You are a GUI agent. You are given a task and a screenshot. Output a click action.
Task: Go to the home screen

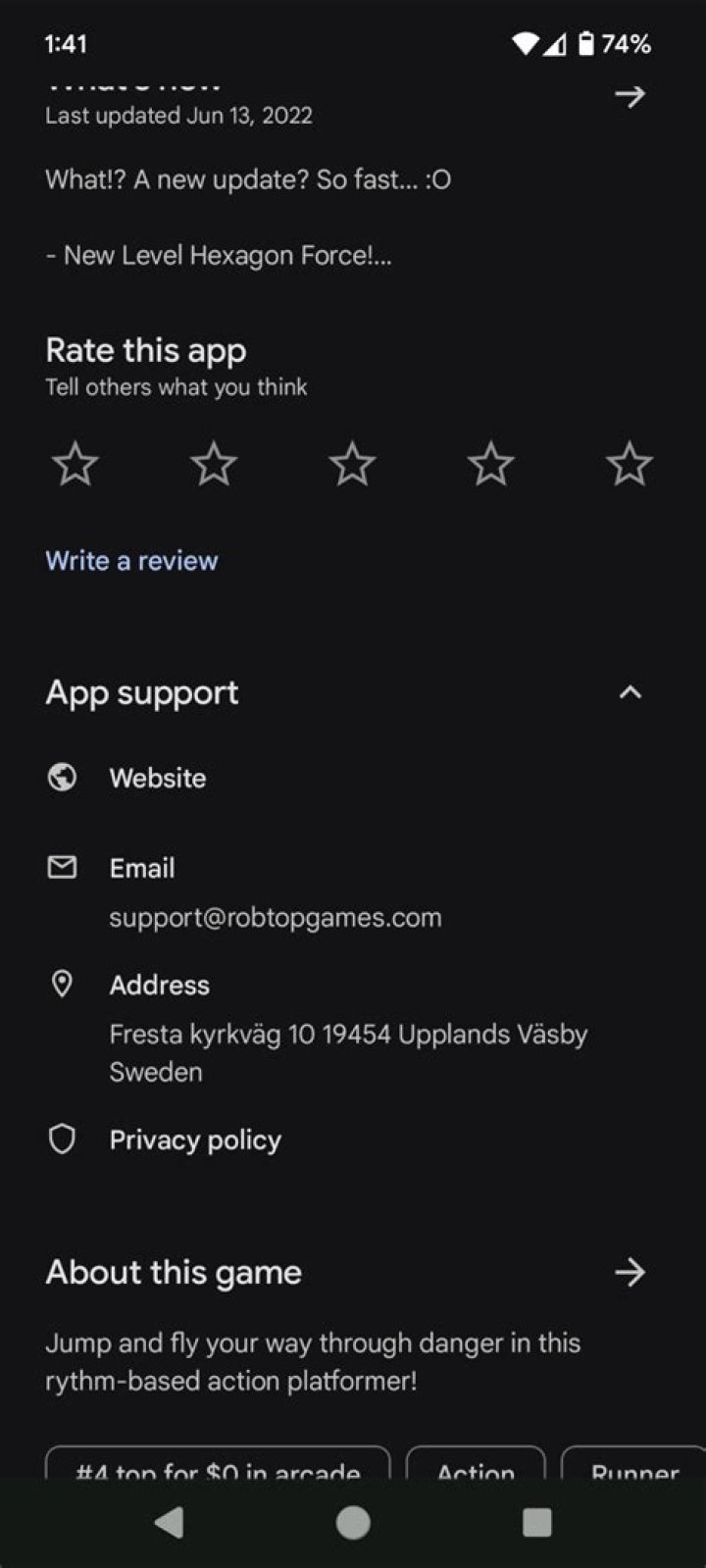pyautogui.click(x=353, y=1522)
